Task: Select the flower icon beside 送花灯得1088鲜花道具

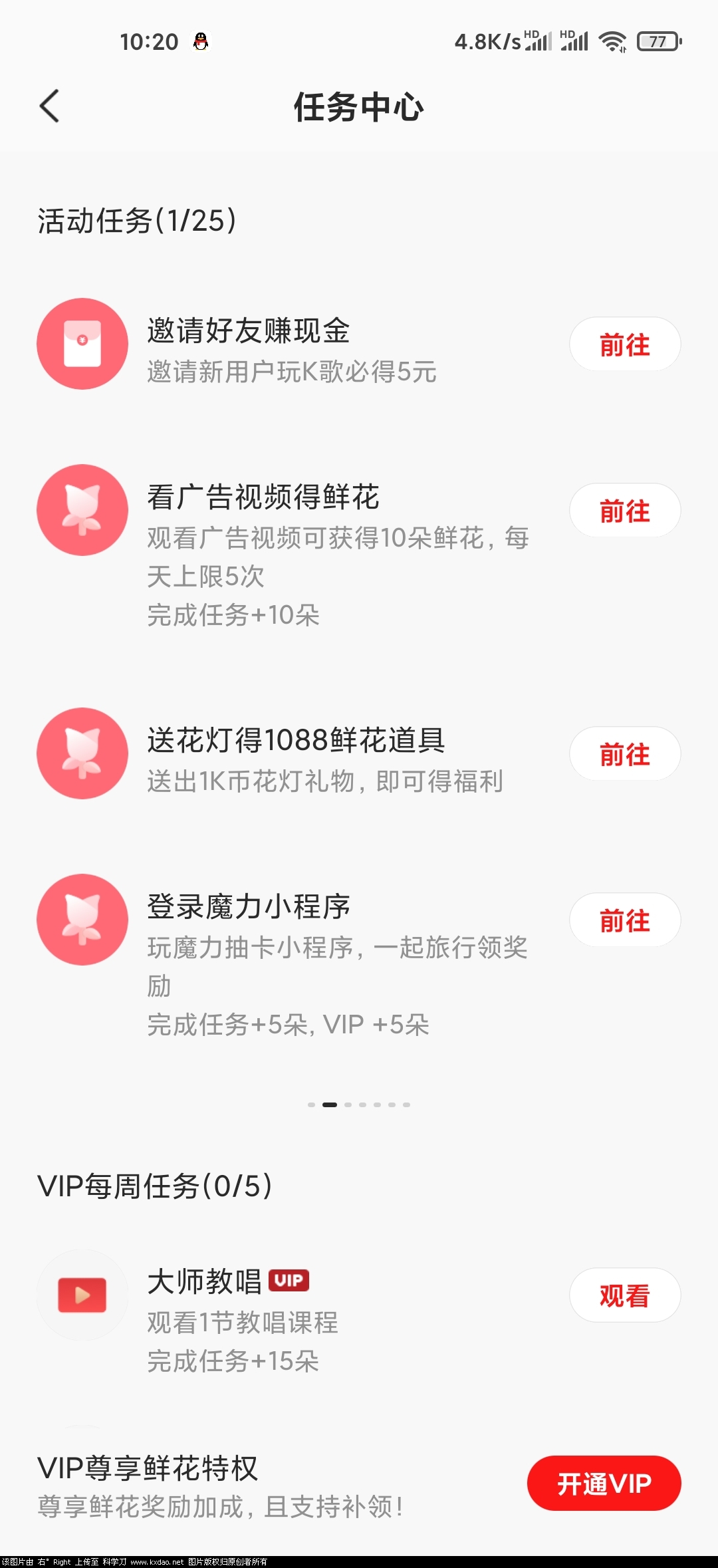Action: 82,754
